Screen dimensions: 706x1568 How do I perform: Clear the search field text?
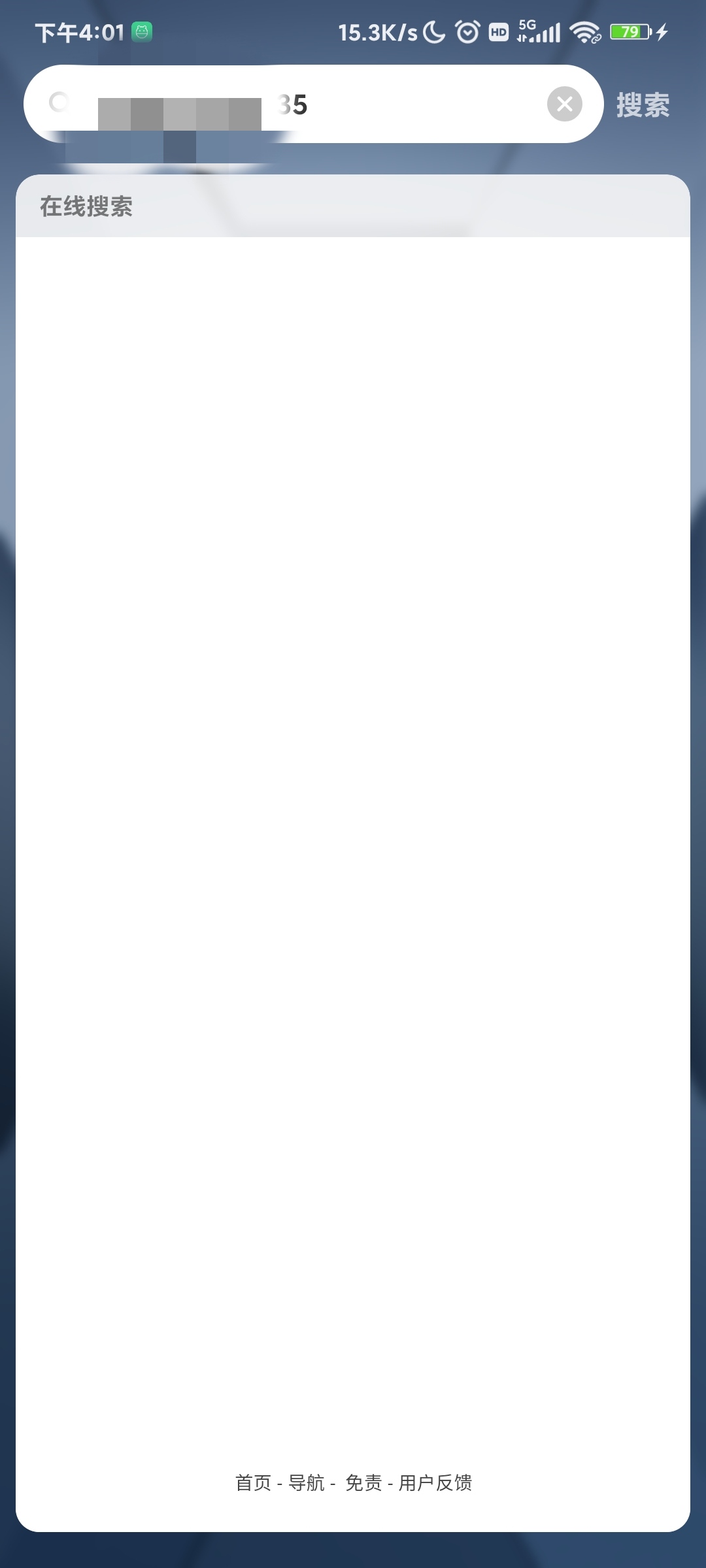point(565,104)
